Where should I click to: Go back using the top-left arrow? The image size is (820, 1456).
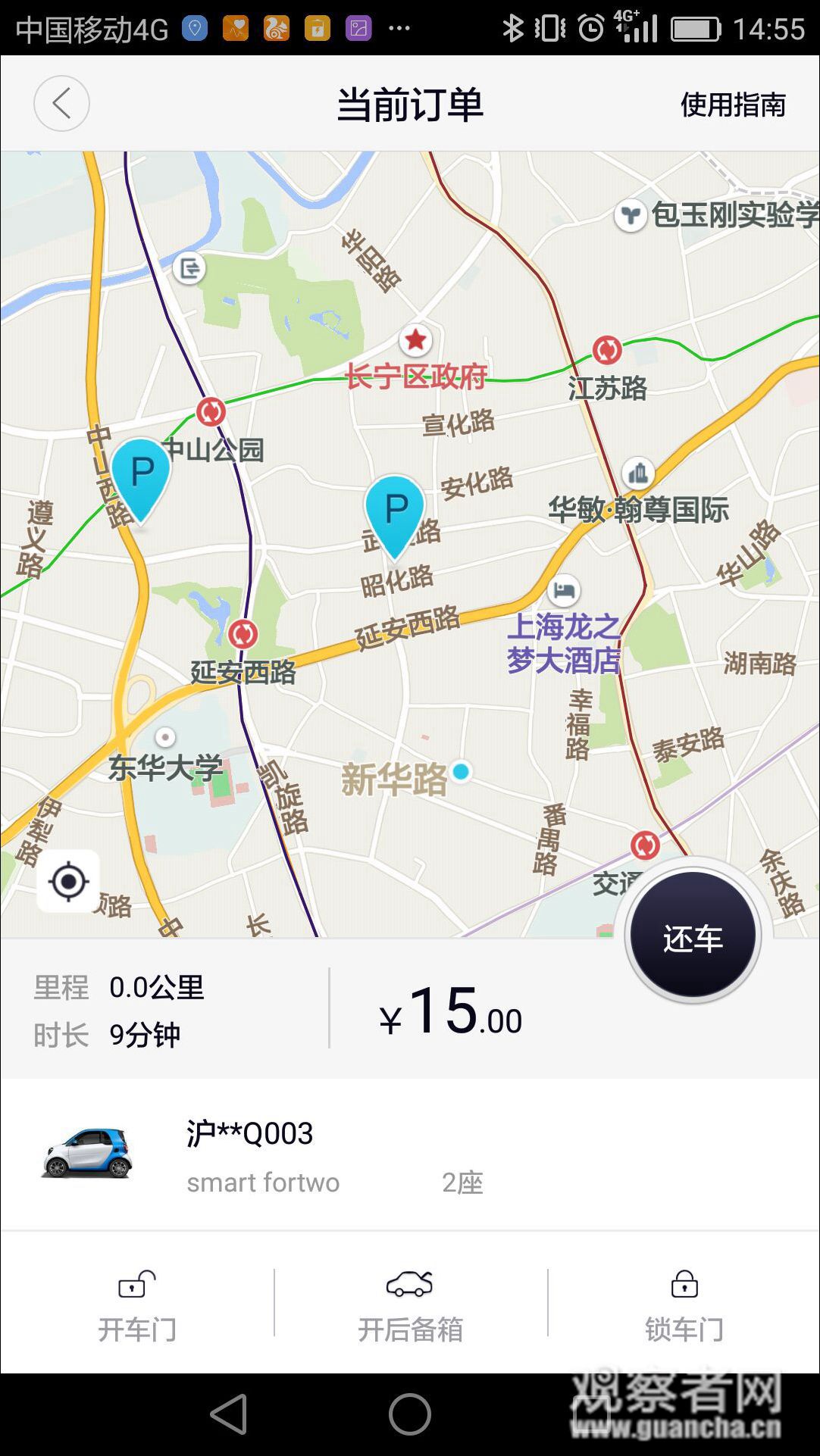pos(61,103)
